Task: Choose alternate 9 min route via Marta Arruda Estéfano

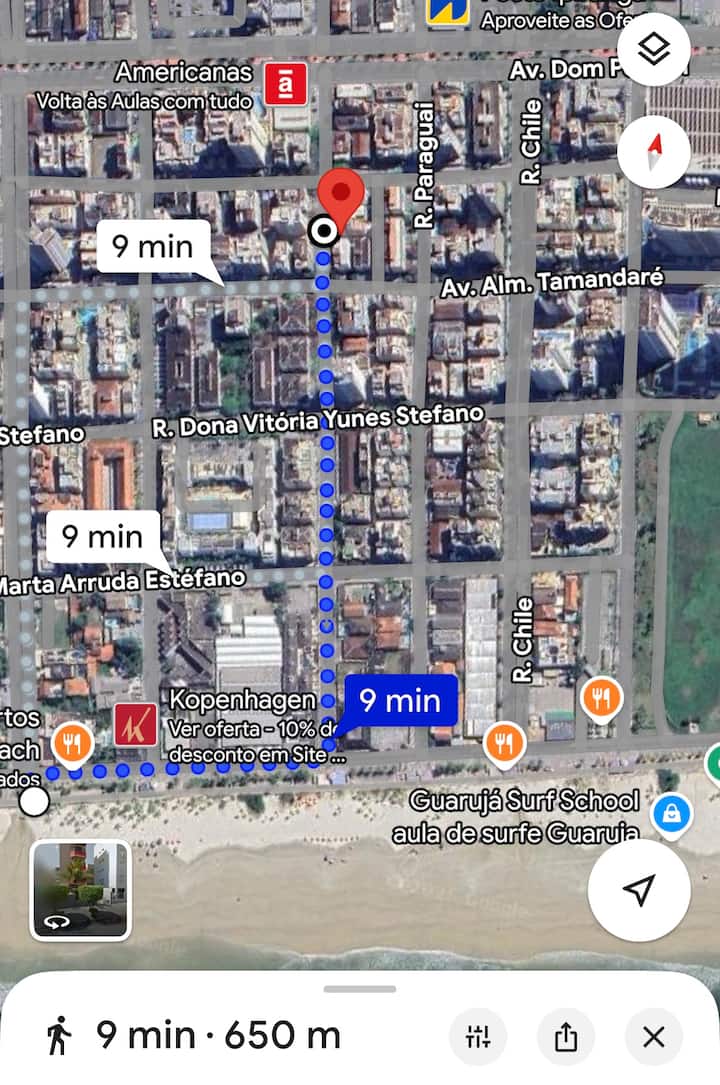Action: (103, 537)
